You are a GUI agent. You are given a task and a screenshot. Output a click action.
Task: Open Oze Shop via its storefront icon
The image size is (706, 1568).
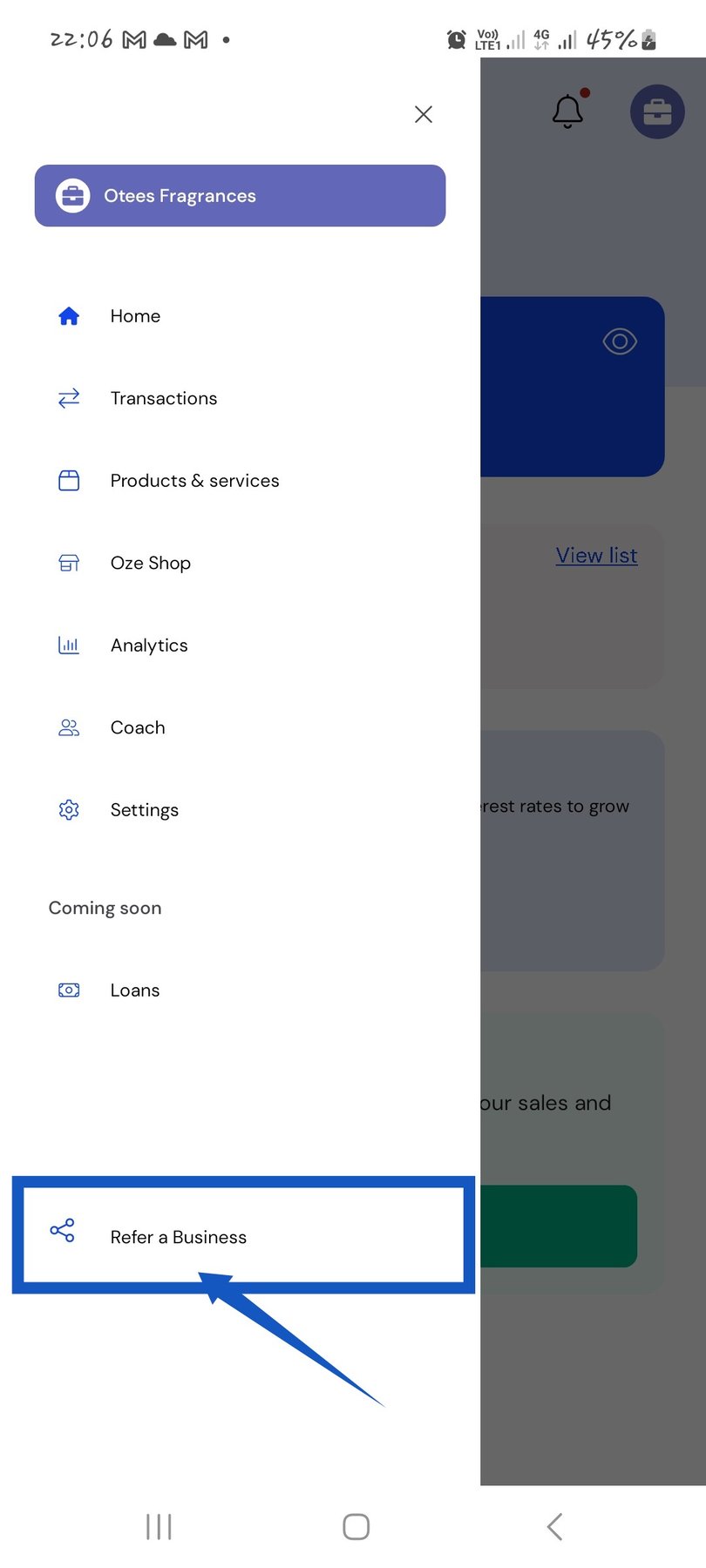(x=68, y=563)
